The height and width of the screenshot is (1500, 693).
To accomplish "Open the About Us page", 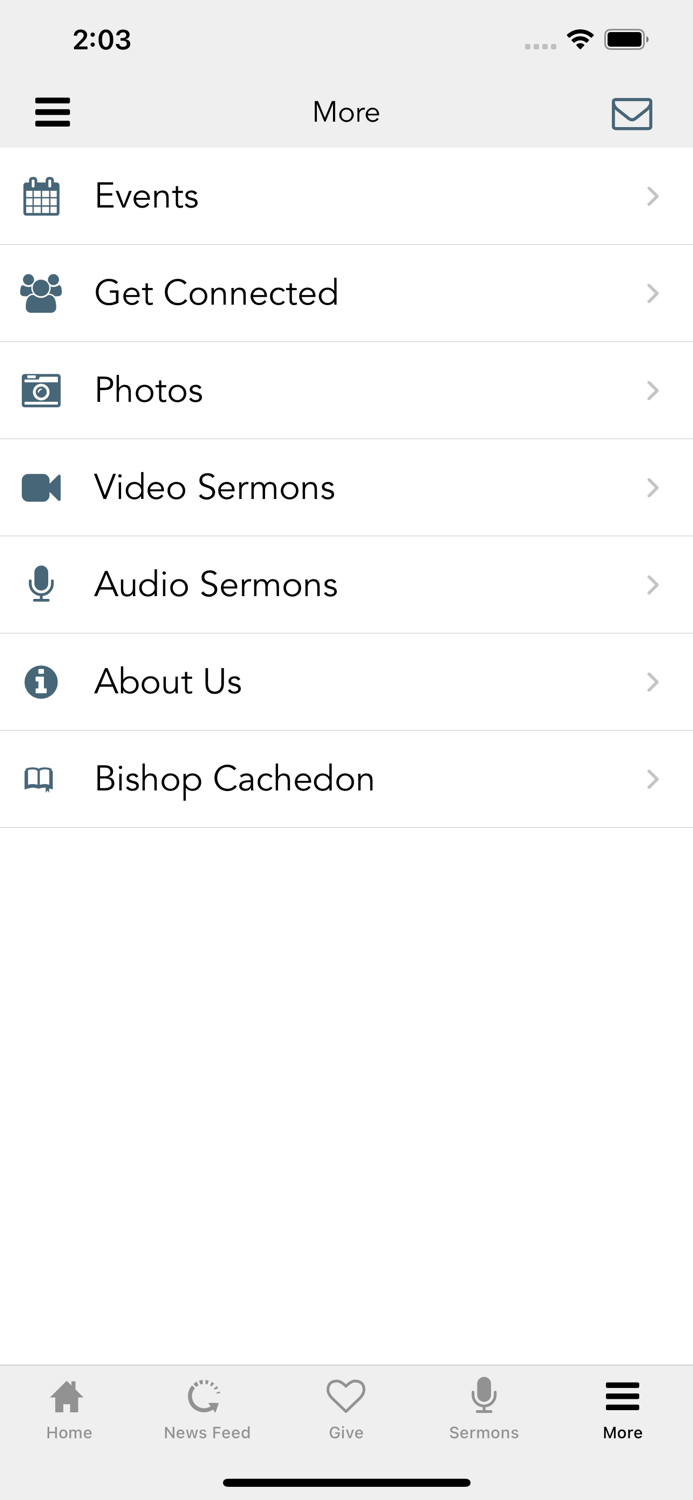I will point(346,681).
